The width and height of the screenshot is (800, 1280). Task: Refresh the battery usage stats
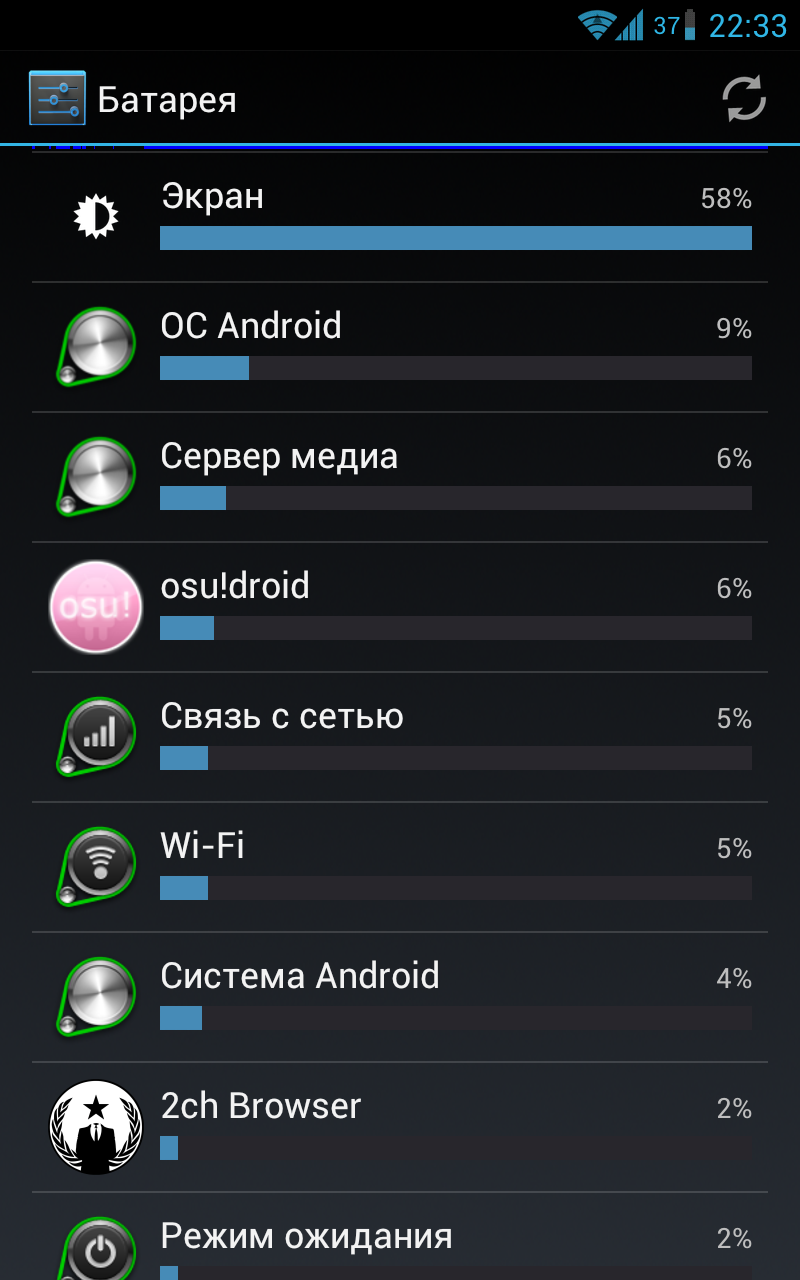coord(744,99)
